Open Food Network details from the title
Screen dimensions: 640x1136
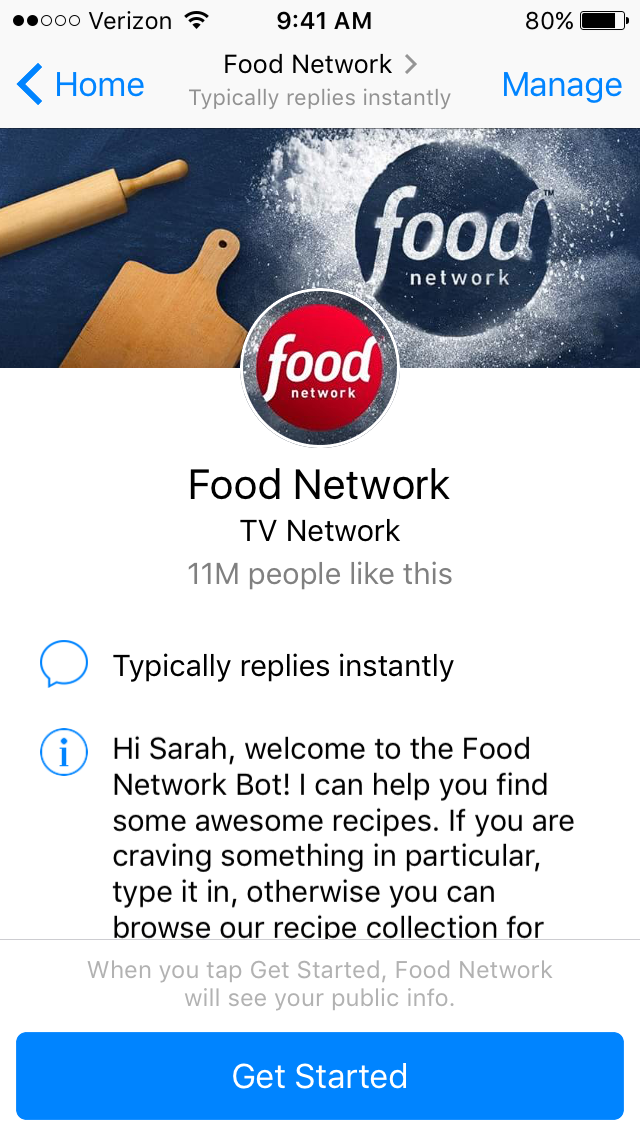(319, 66)
